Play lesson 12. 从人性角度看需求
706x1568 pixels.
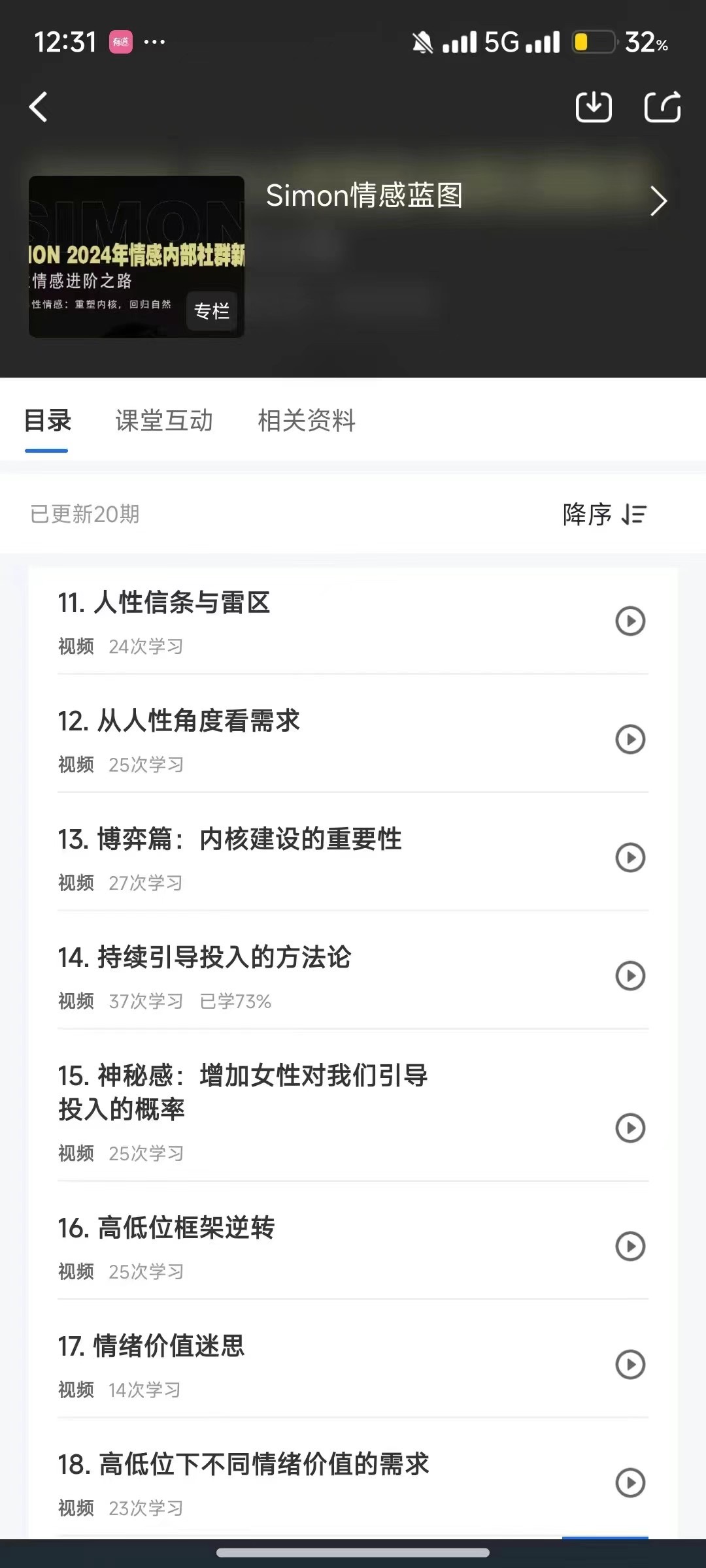click(x=630, y=739)
